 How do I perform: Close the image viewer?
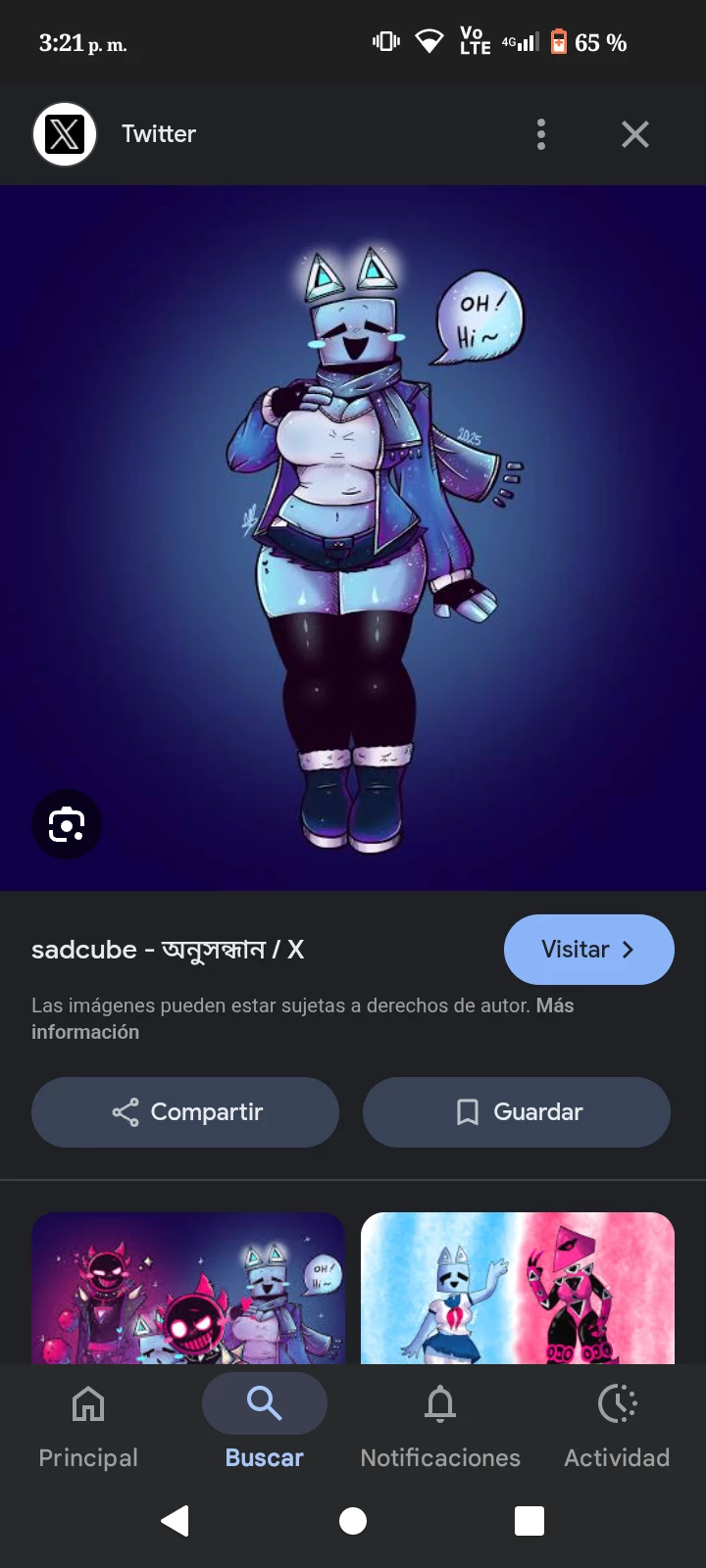tap(635, 134)
